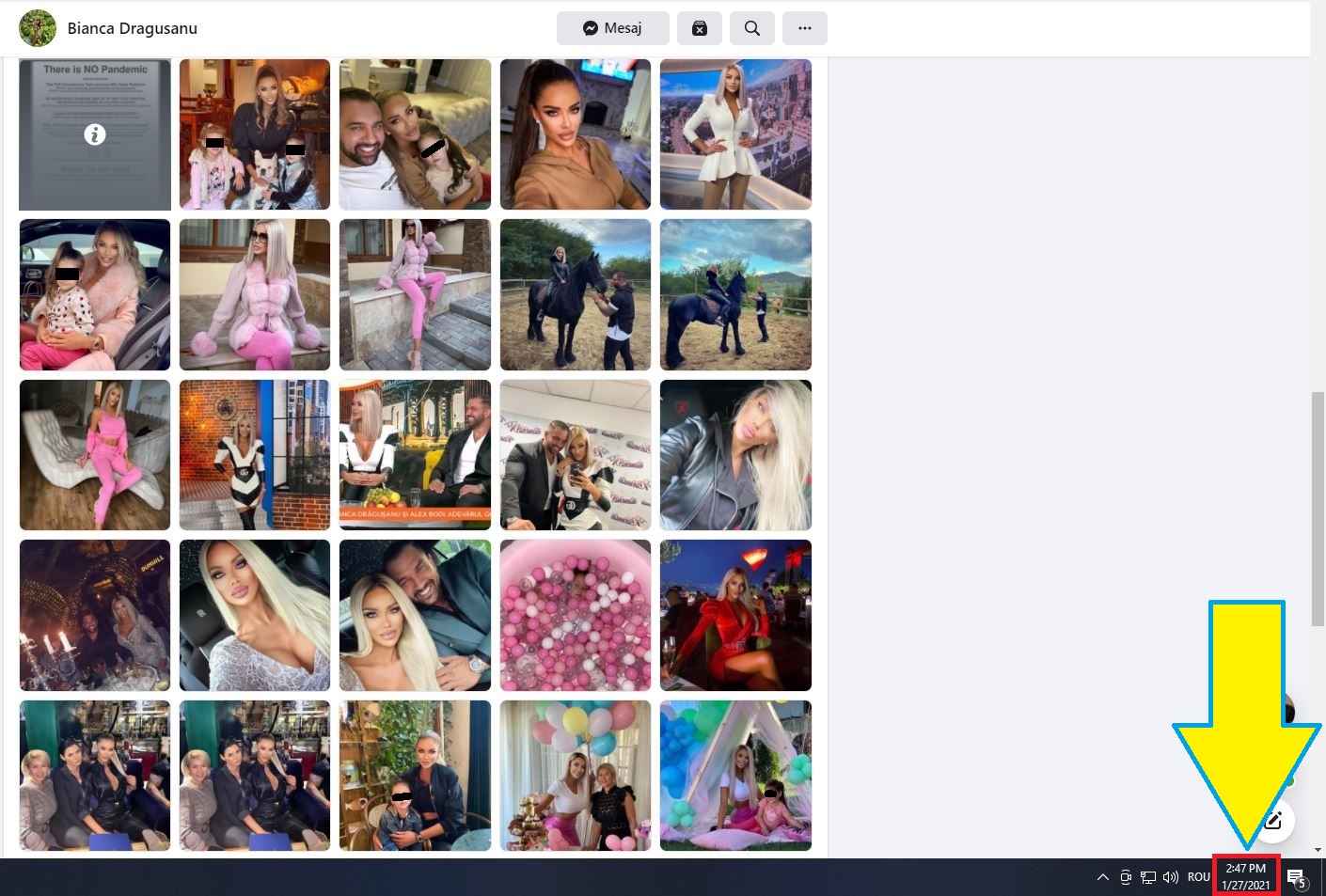
Task: Open the TV show photo with the fruit table
Action: click(x=415, y=455)
